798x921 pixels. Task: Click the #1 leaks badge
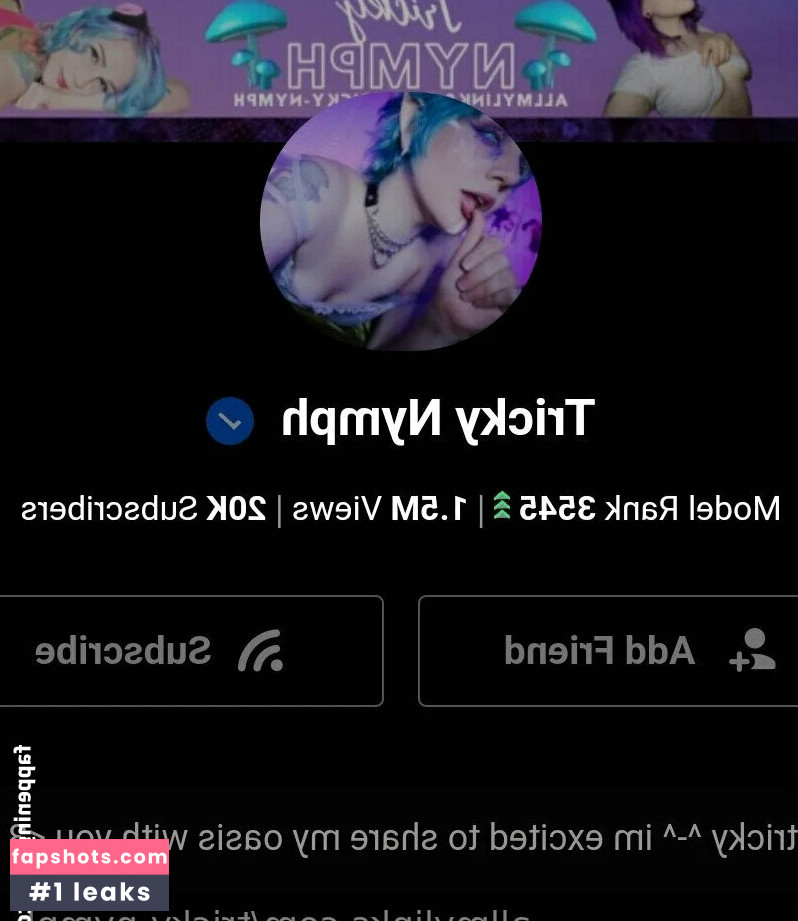click(89, 892)
